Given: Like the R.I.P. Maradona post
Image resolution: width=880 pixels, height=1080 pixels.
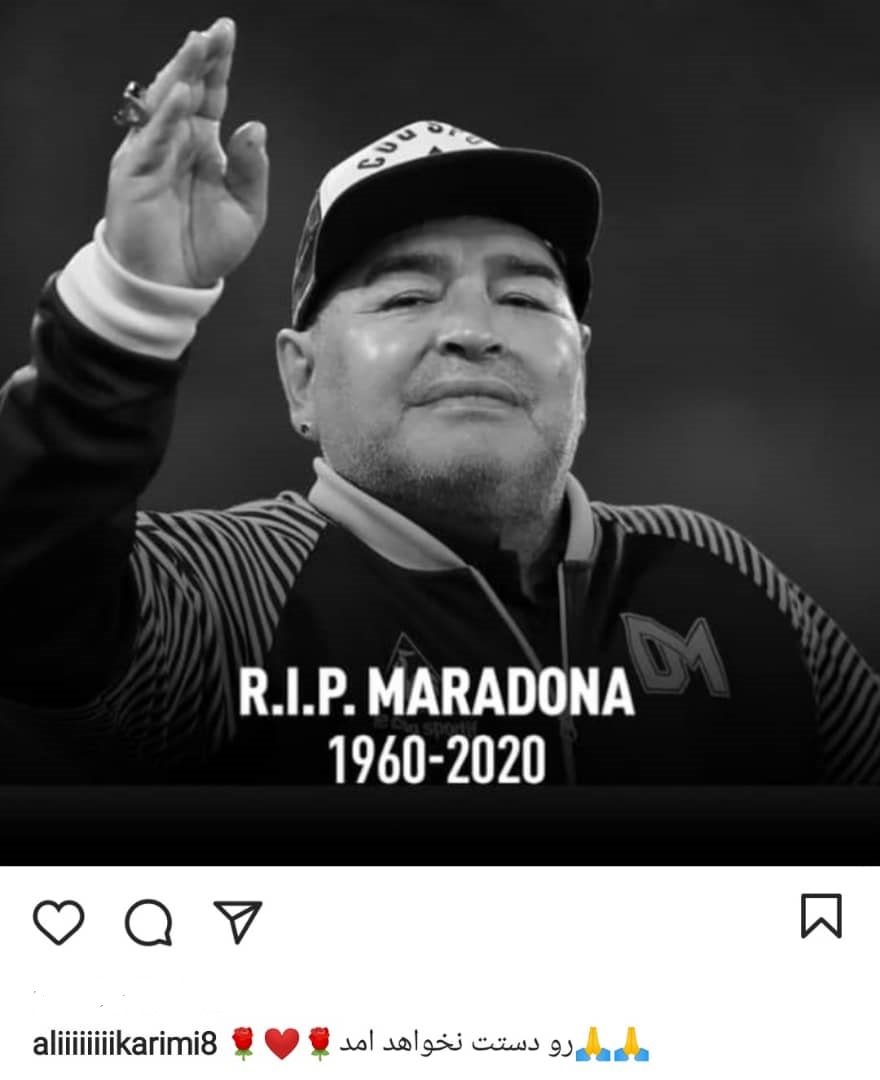Looking at the screenshot, I should 59,921.
